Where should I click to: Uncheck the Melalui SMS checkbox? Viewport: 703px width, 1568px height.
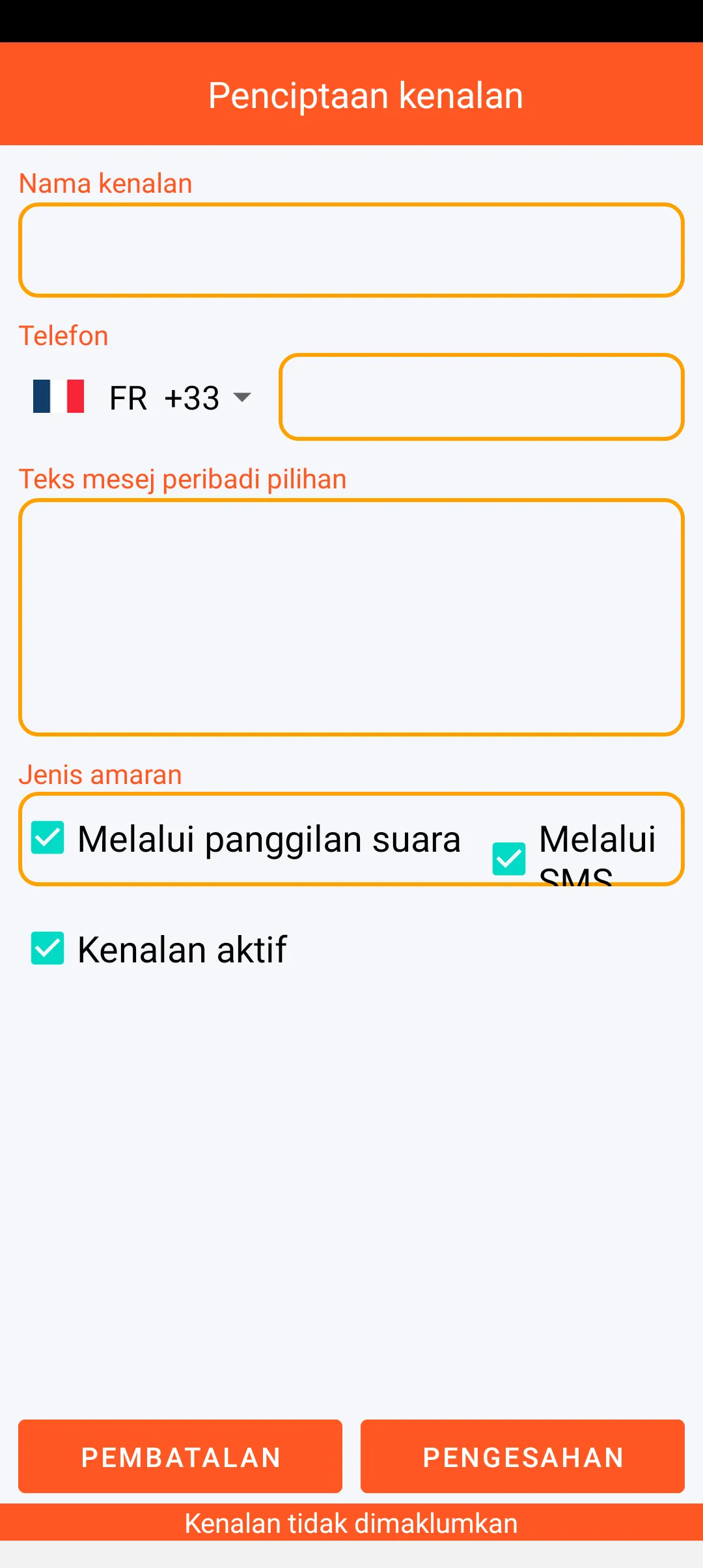pos(509,858)
